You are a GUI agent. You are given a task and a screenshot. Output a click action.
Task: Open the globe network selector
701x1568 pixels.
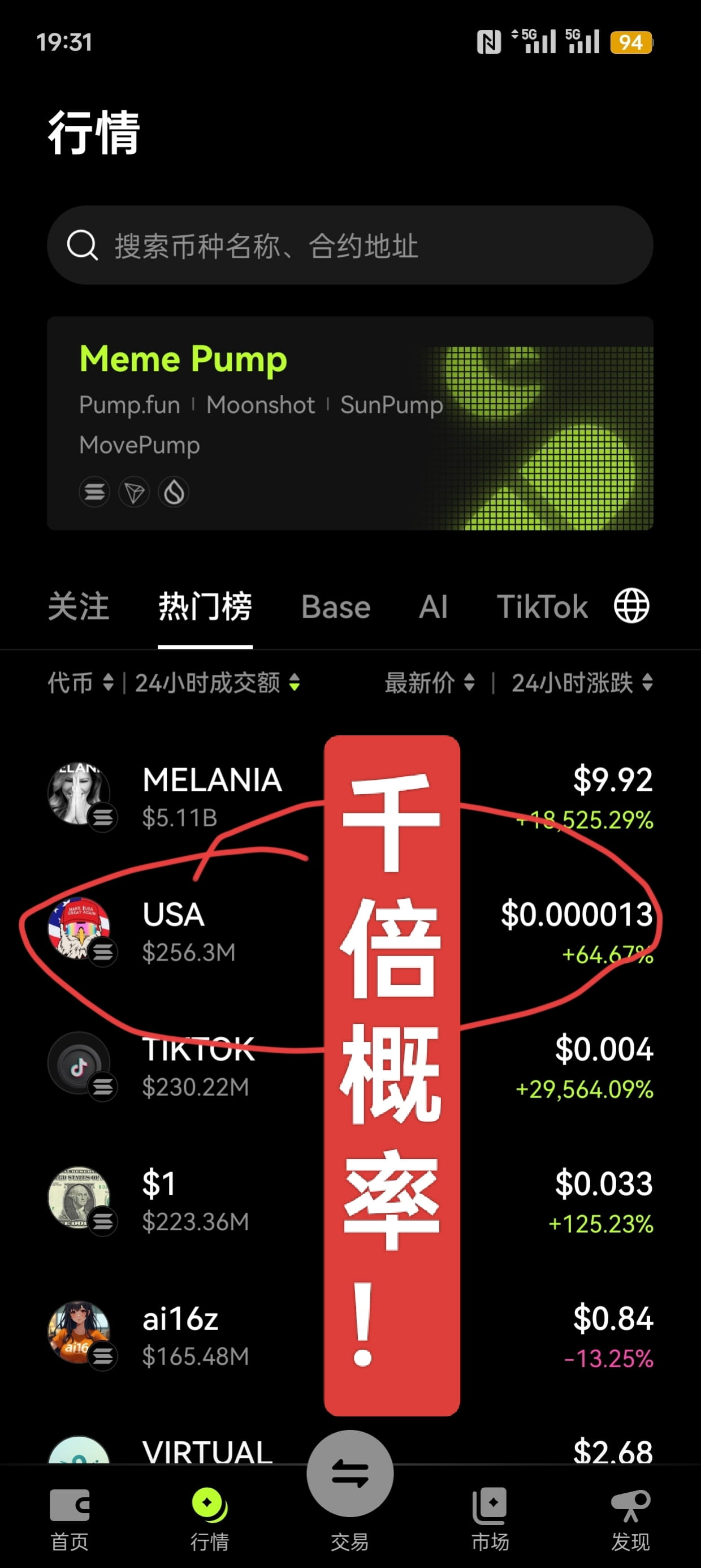[x=631, y=606]
